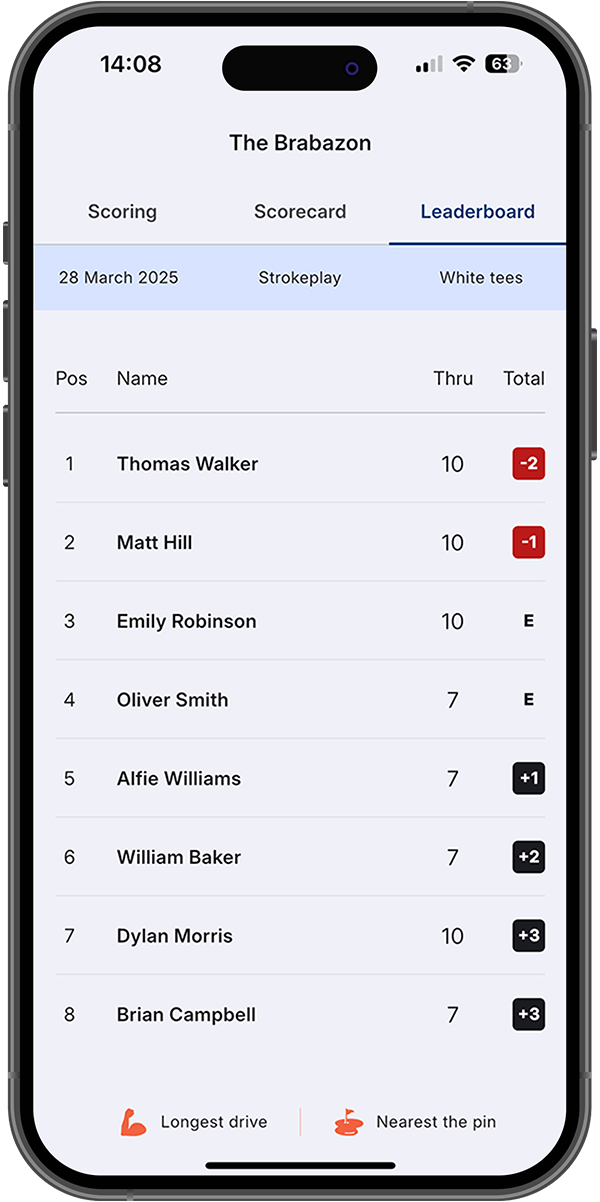Open the Nearest the pin results
The image size is (600, 1202).
click(415, 1122)
